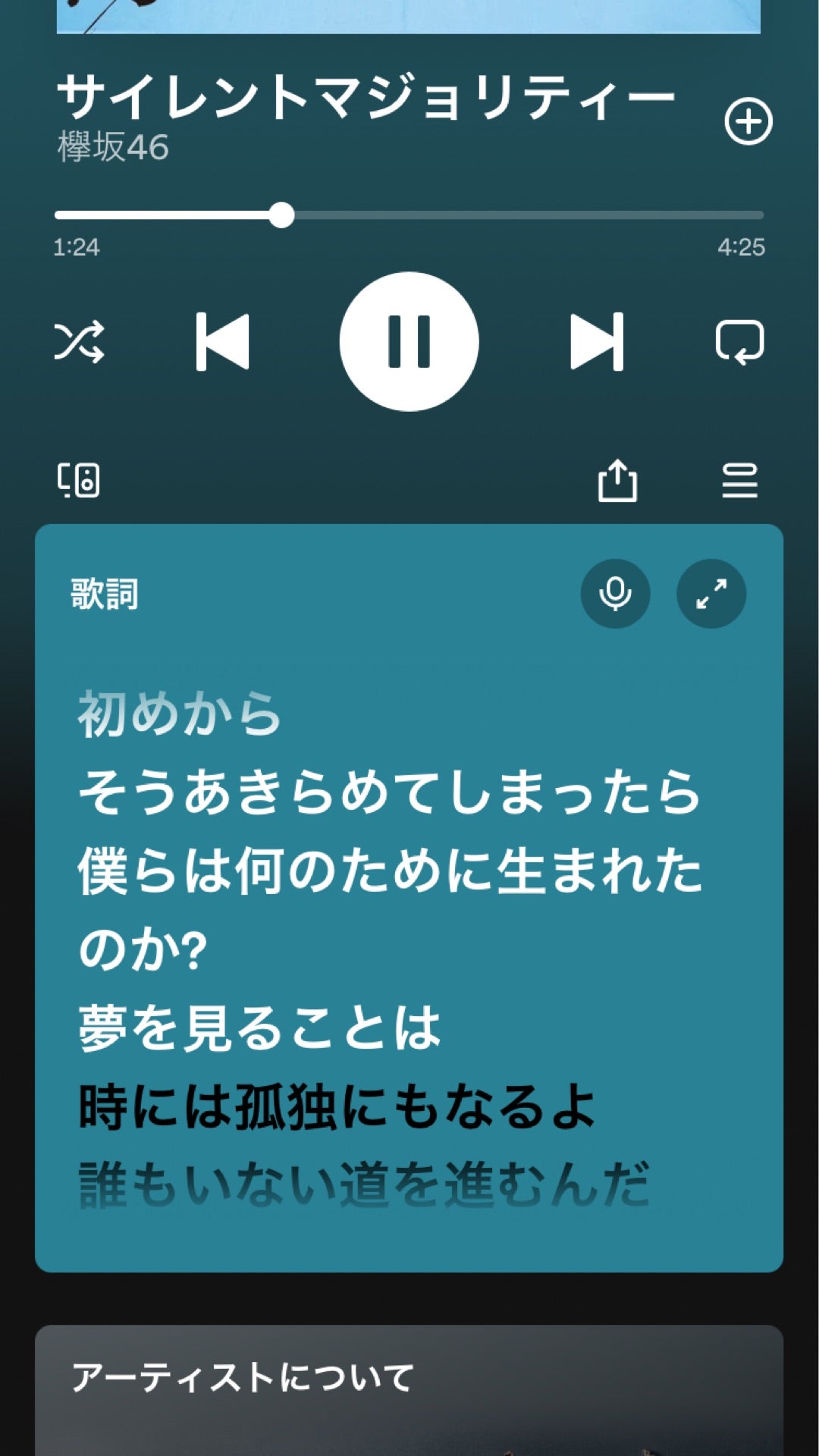819x1456 pixels.
Task: Share the song サイレントマジョリティー
Action: coord(617,479)
